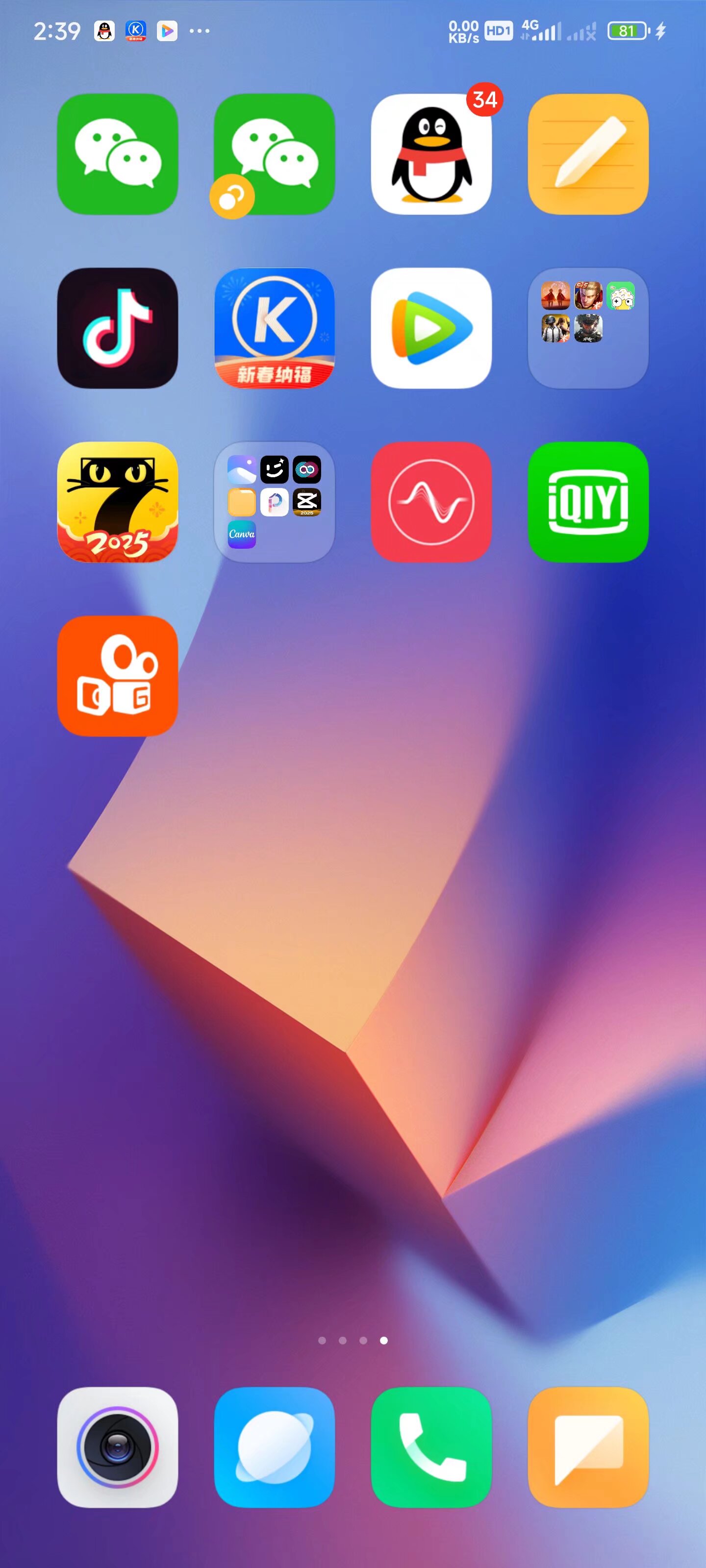Open the folder containing Canva
The height and width of the screenshot is (1568, 706).
click(x=274, y=502)
